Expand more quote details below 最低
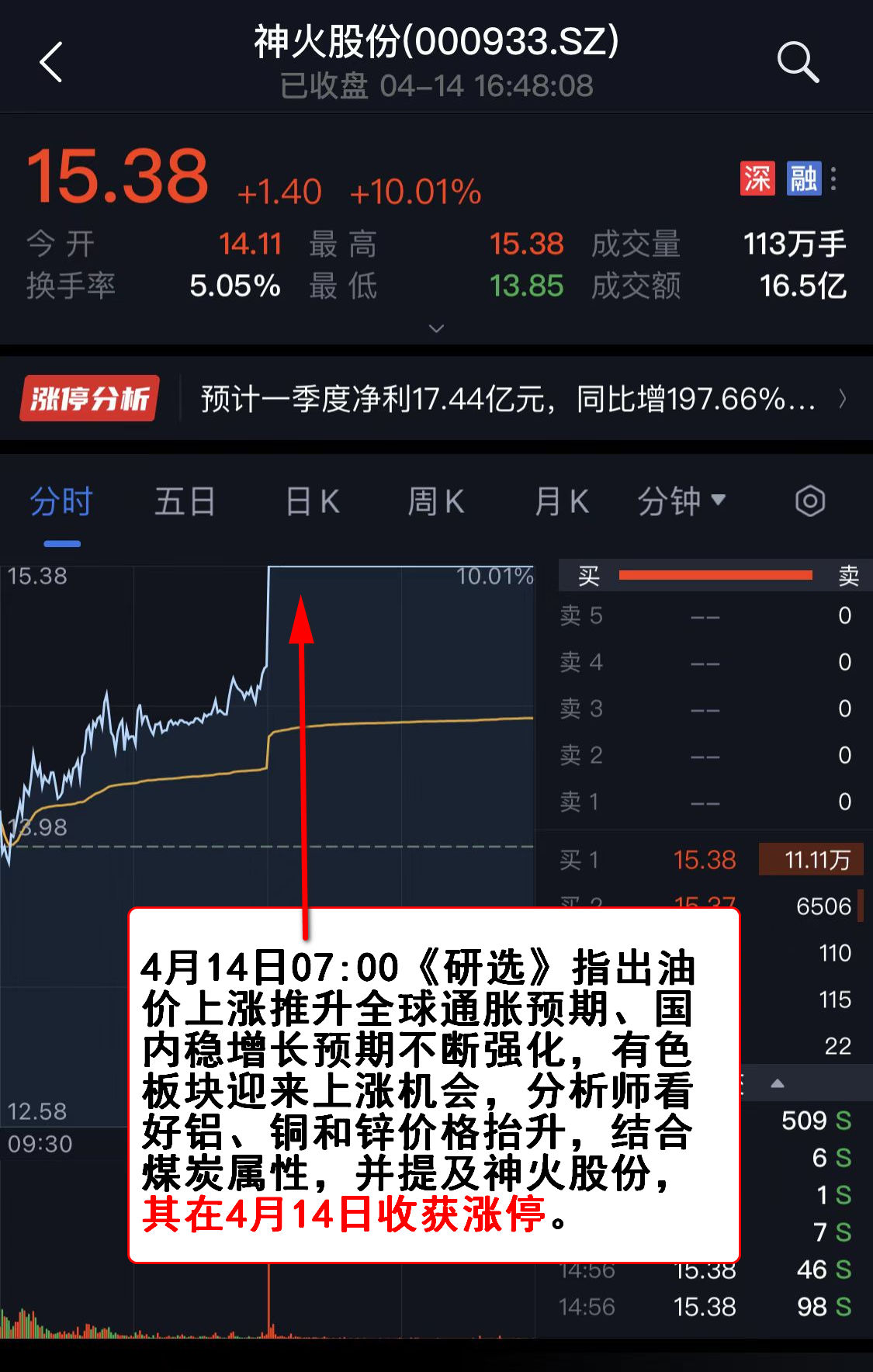 [x=436, y=328]
